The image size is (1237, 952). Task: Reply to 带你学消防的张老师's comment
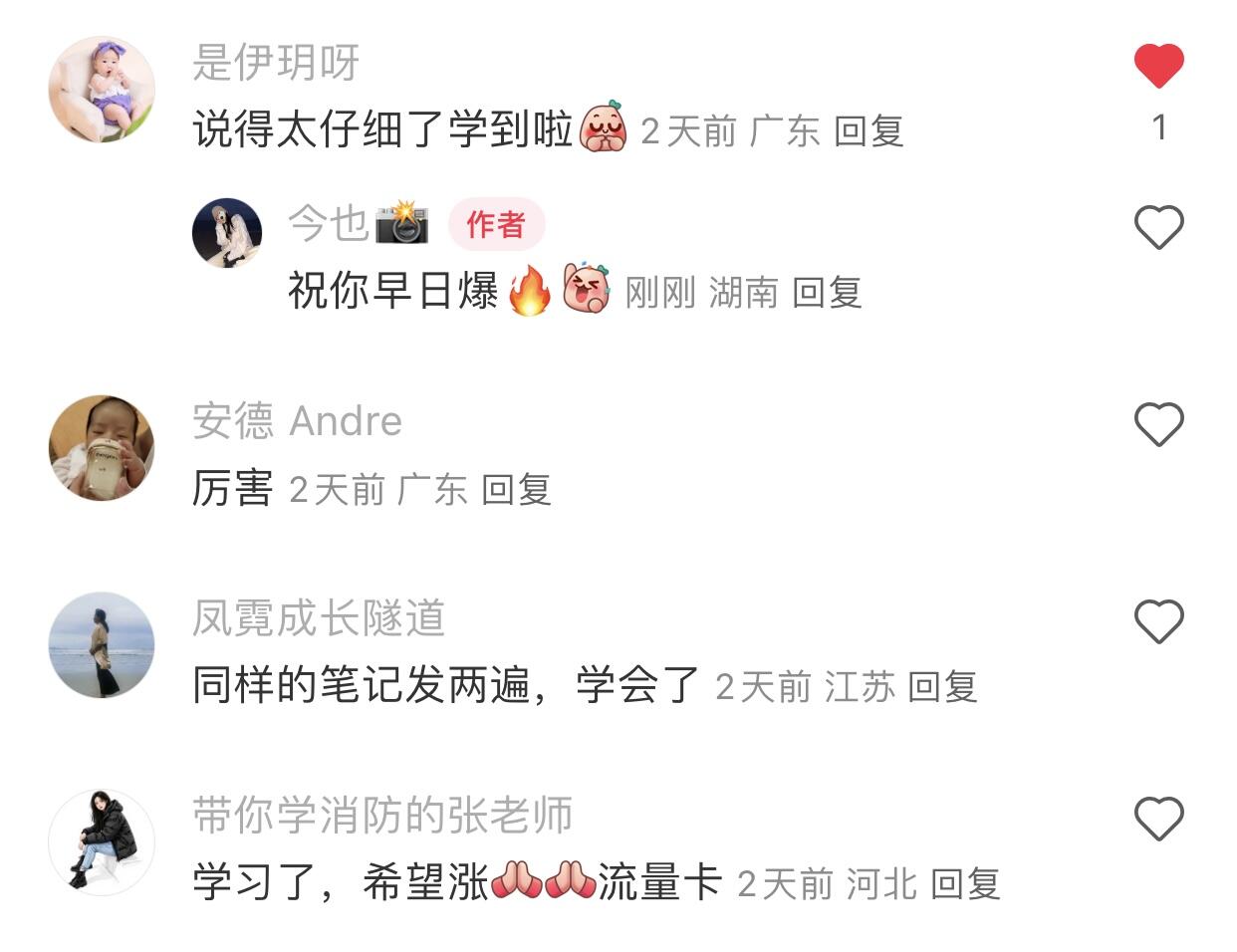coord(965,884)
